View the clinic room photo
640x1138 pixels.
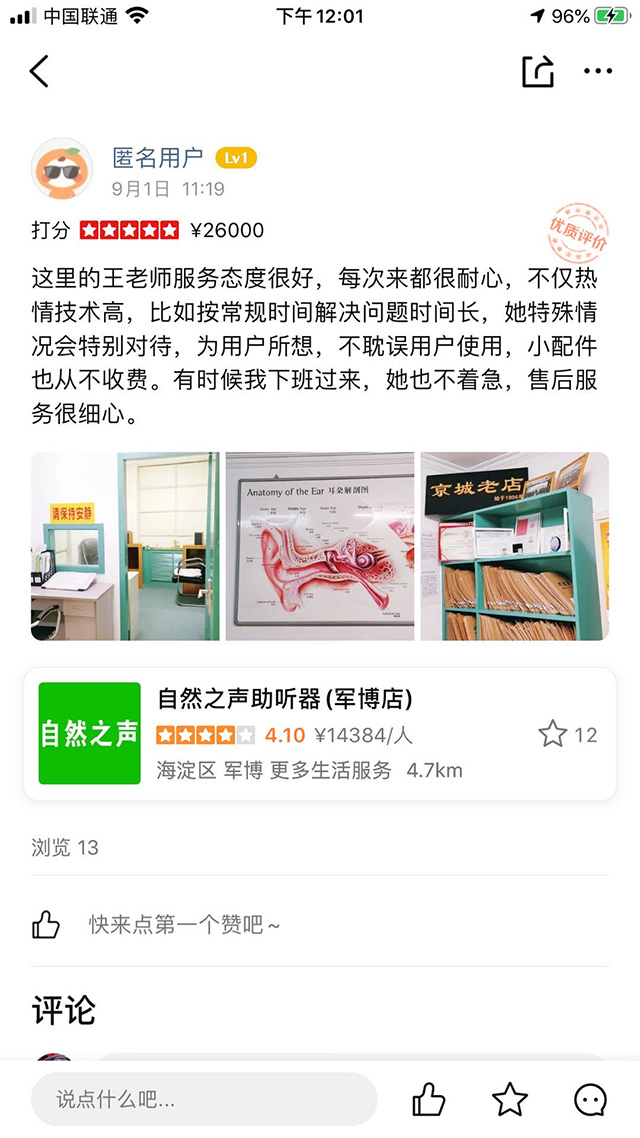(x=125, y=546)
